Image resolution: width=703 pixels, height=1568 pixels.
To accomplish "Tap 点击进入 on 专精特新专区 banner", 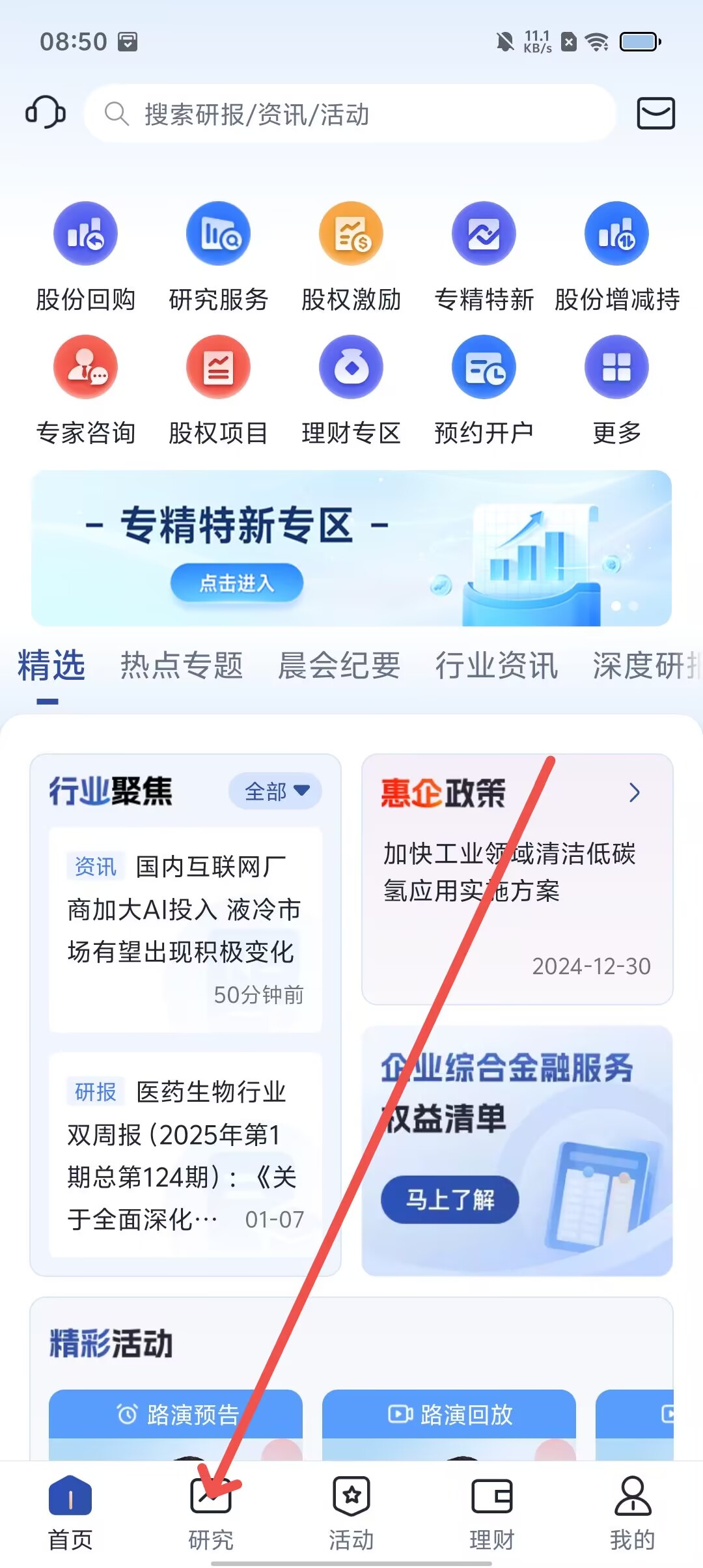I will coord(237,583).
